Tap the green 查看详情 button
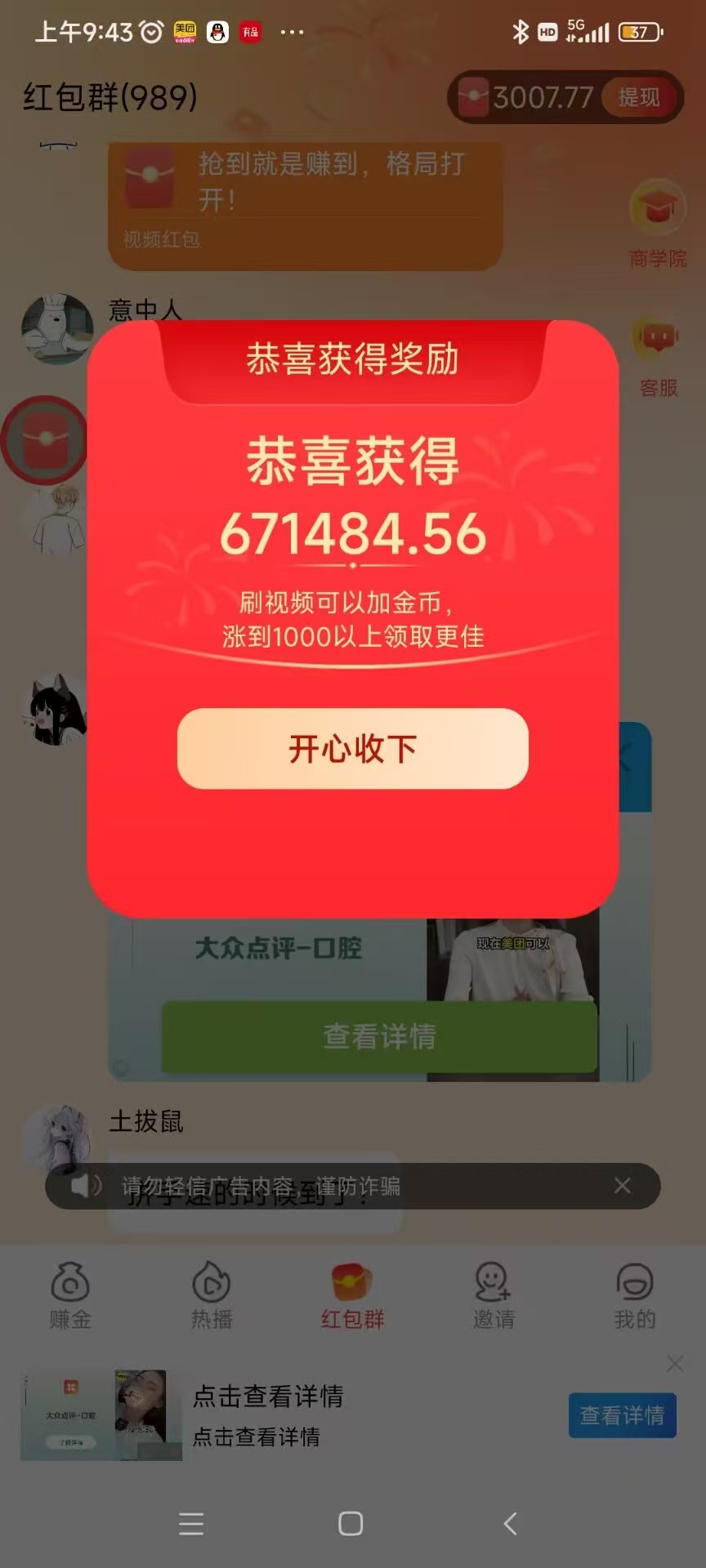The width and height of the screenshot is (706, 1568). coord(380,1036)
